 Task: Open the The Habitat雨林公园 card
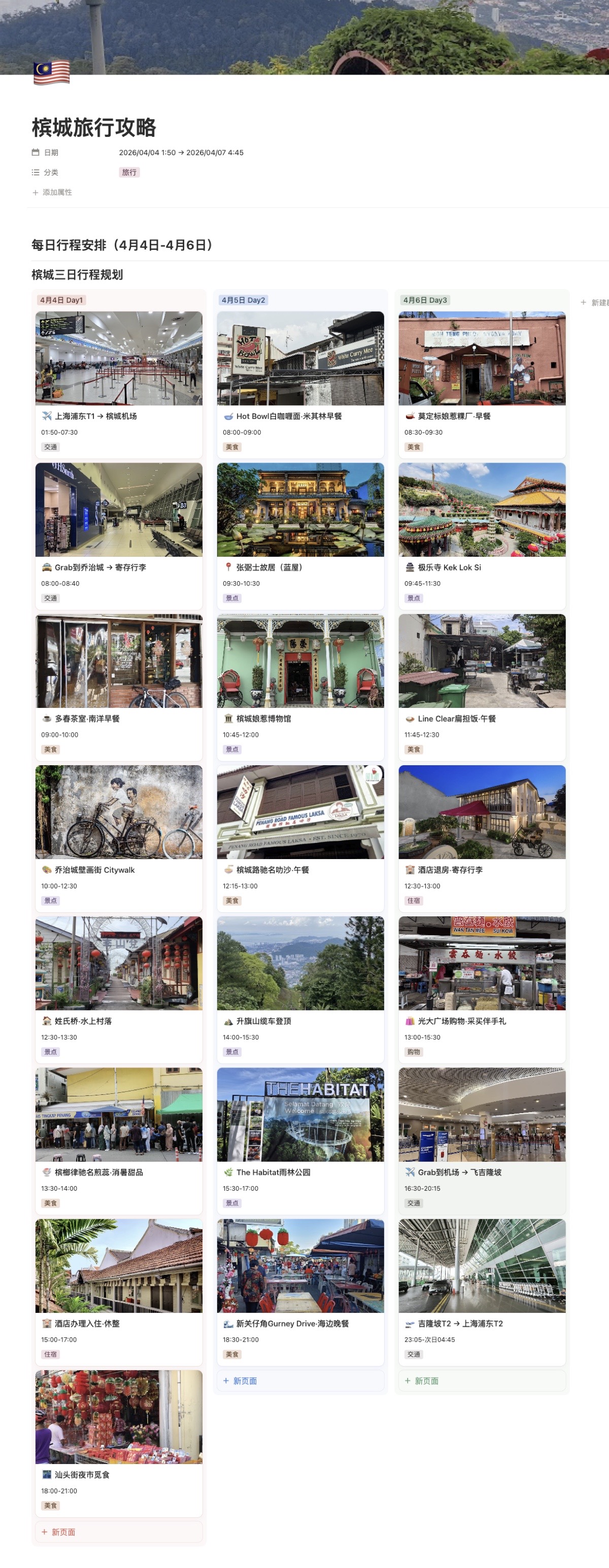point(273,1172)
